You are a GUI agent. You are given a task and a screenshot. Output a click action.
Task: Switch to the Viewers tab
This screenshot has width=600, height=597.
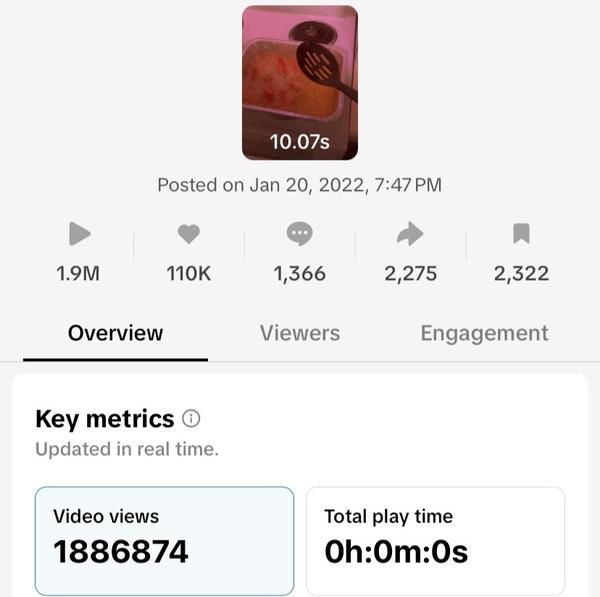coord(299,333)
